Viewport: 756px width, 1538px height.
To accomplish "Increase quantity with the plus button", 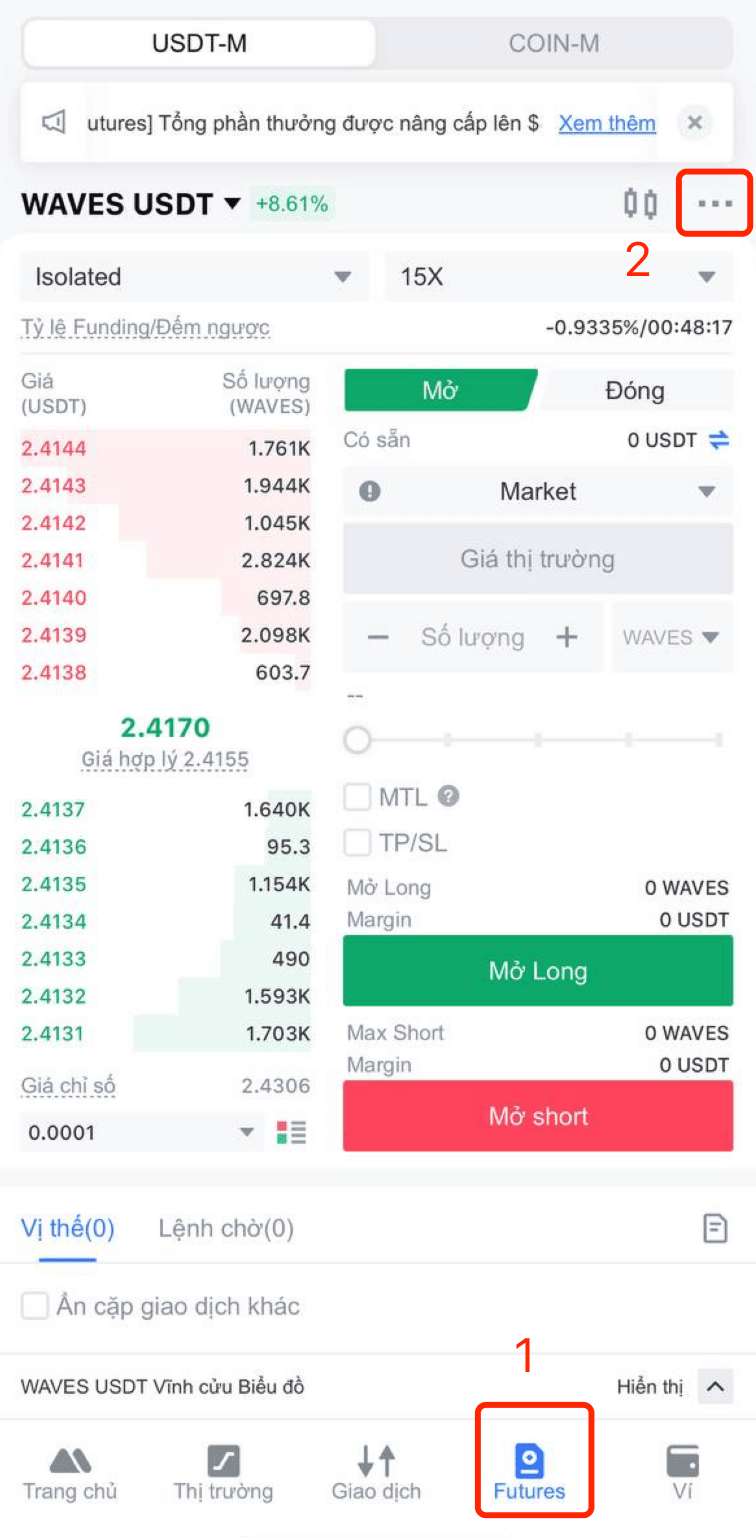I will tap(567, 637).
